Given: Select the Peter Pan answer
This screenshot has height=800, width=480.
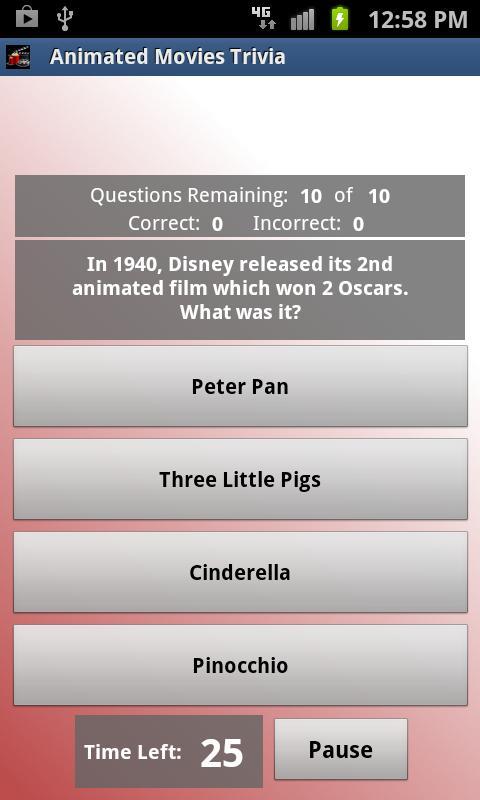Looking at the screenshot, I should 240,386.
